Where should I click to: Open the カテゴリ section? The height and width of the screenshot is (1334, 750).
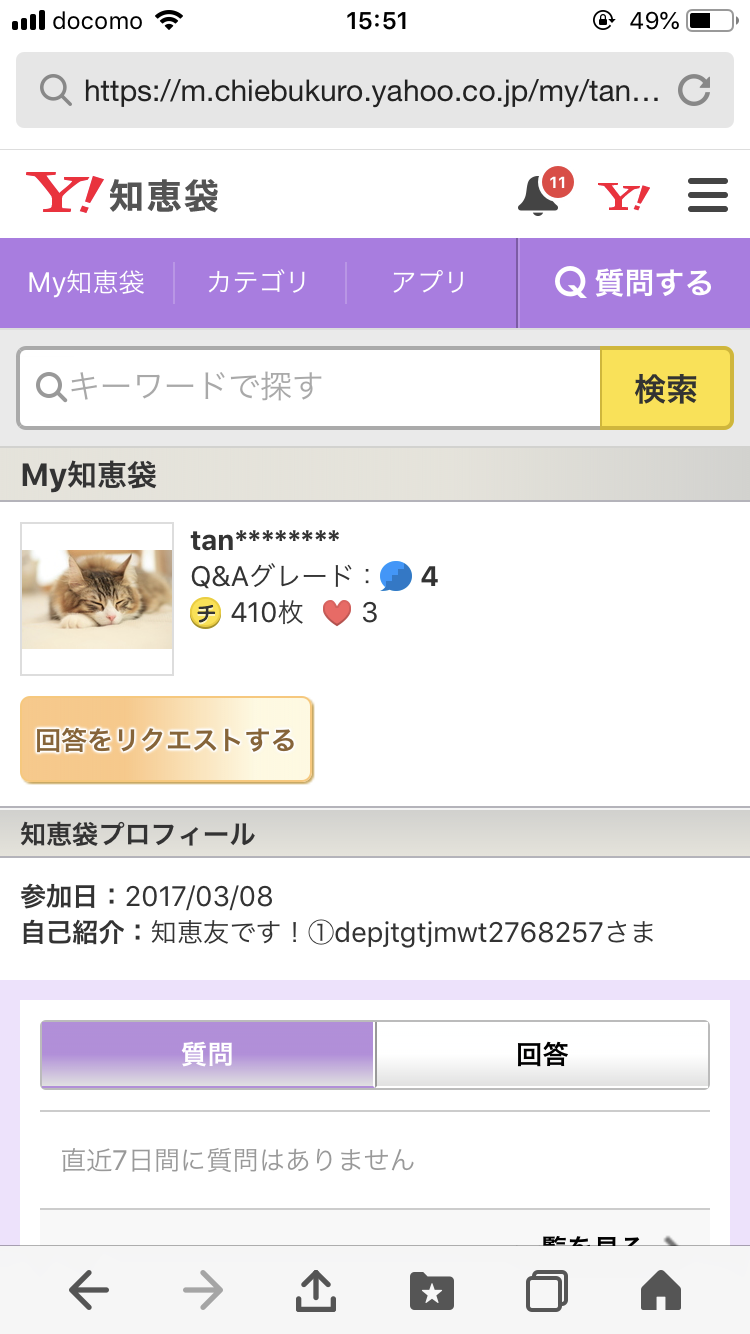click(258, 283)
